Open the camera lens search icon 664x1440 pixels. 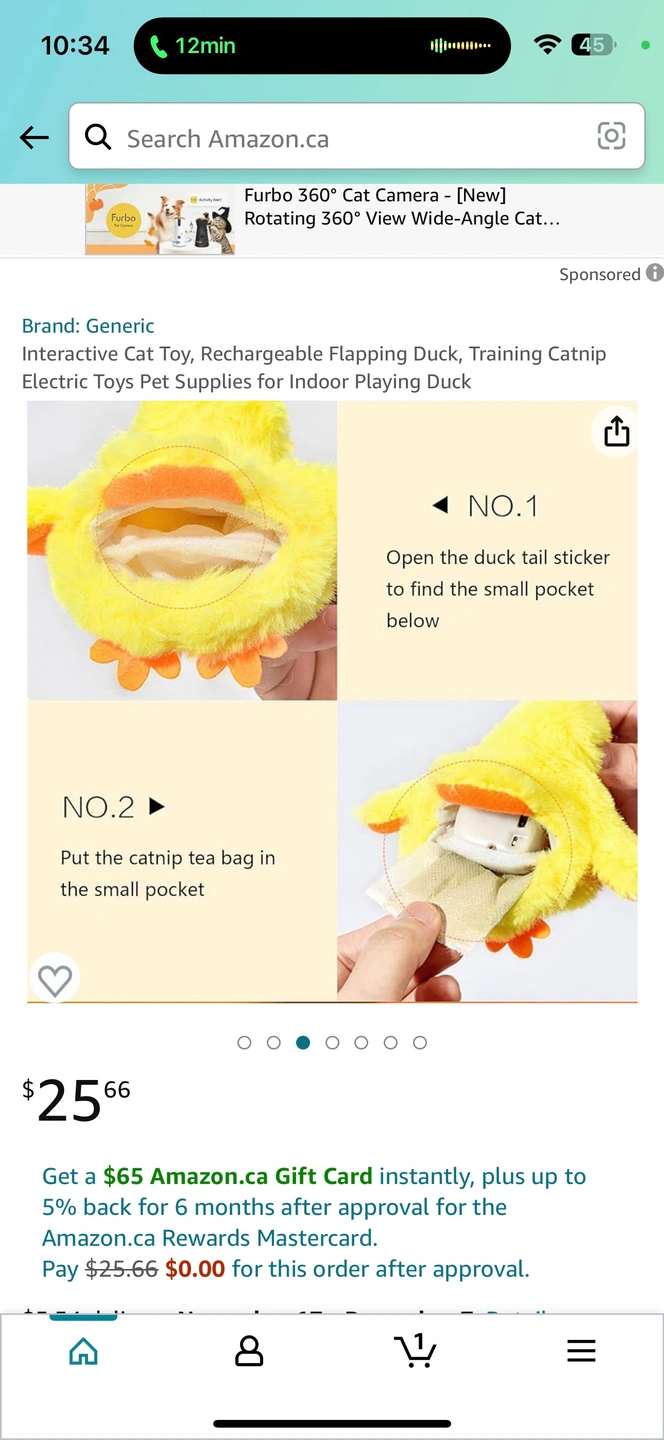(611, 136)
